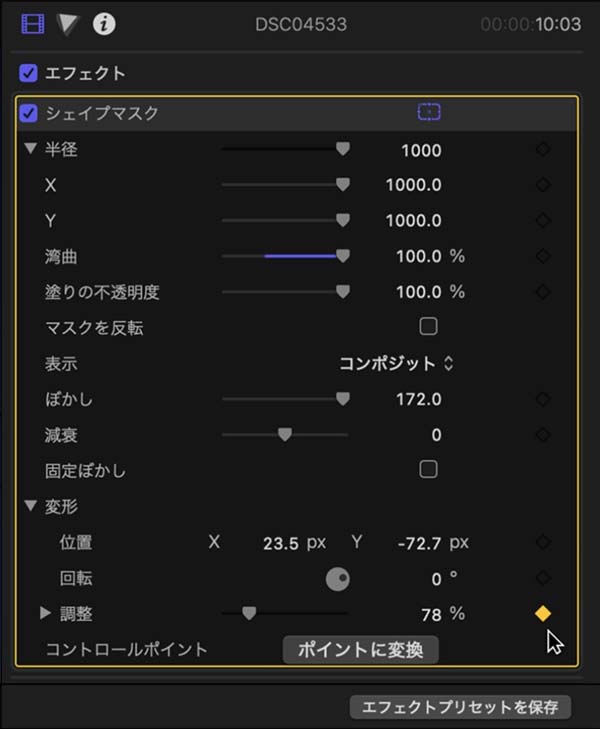The image size is (600, 729).
Task: Open the info inspector tab
Action: (104, 22)
